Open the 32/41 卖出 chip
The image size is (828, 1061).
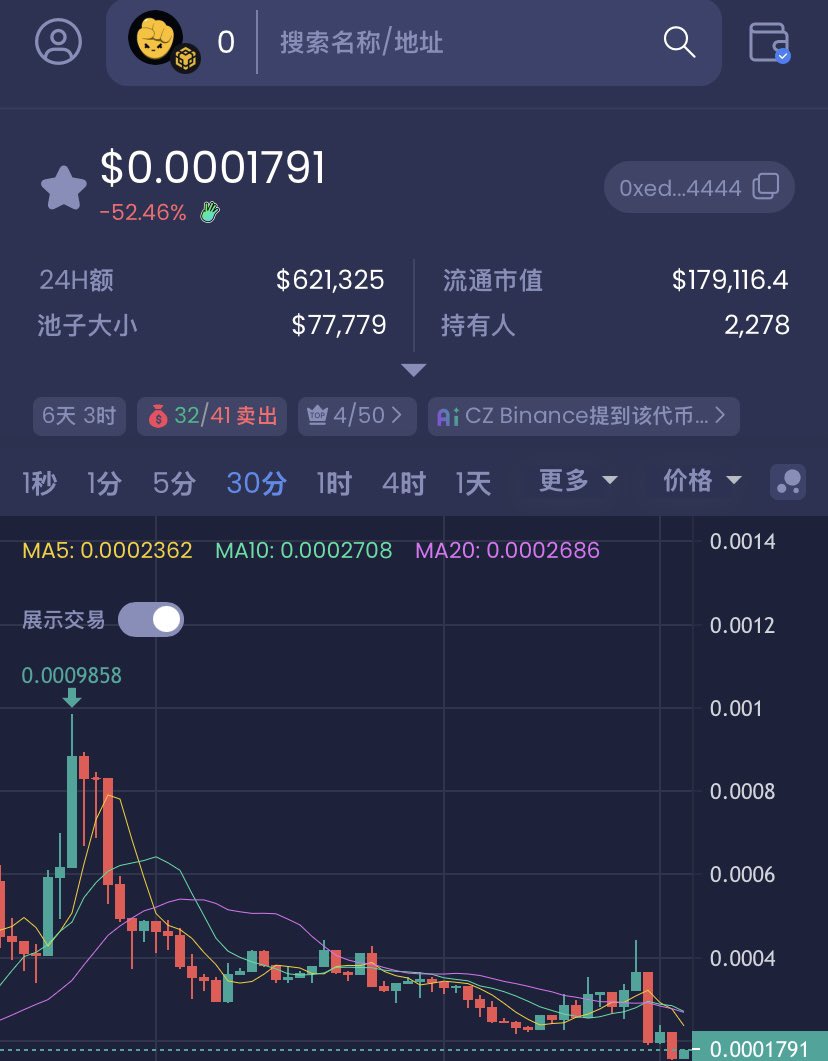coord(212,416)
